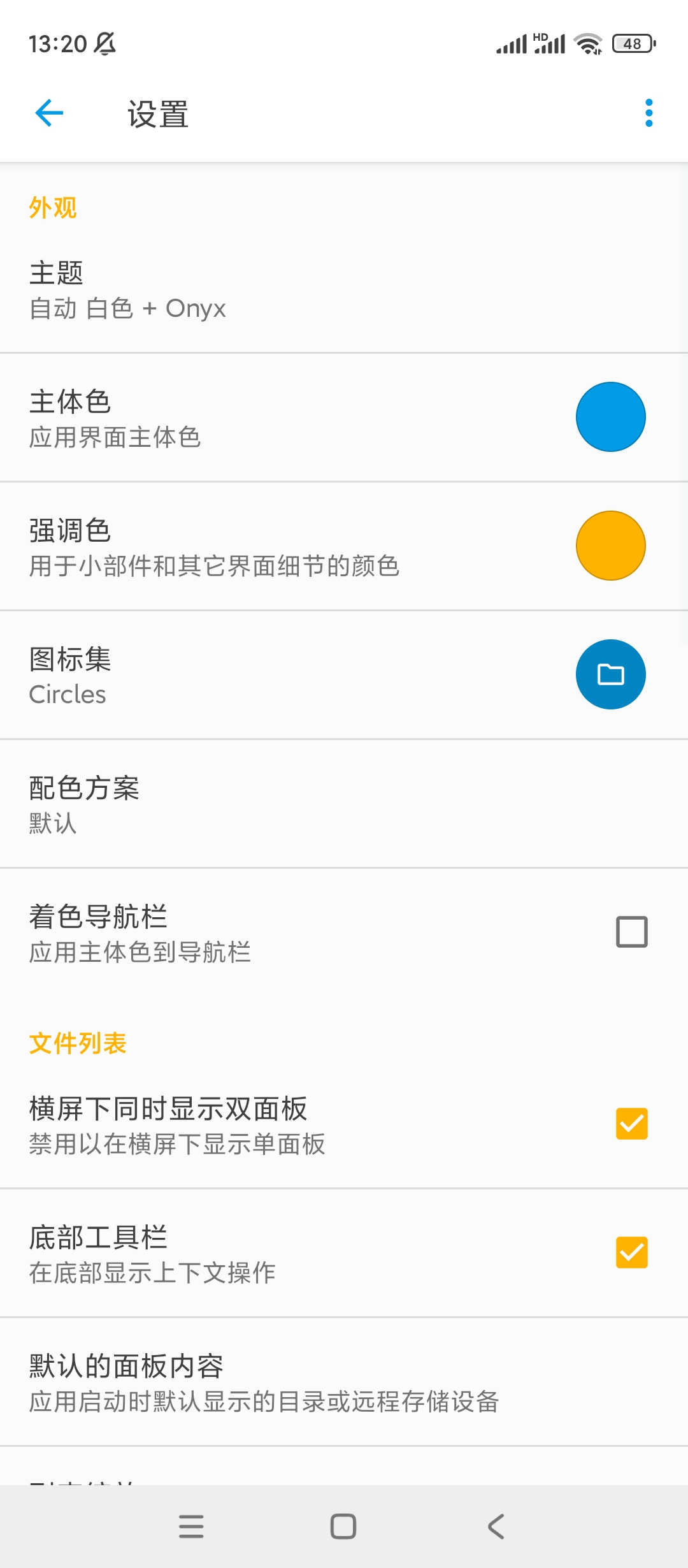The image size is (688, 1568).
Task: Change the 强调色 accent color swatch
Action: [610, 546]
